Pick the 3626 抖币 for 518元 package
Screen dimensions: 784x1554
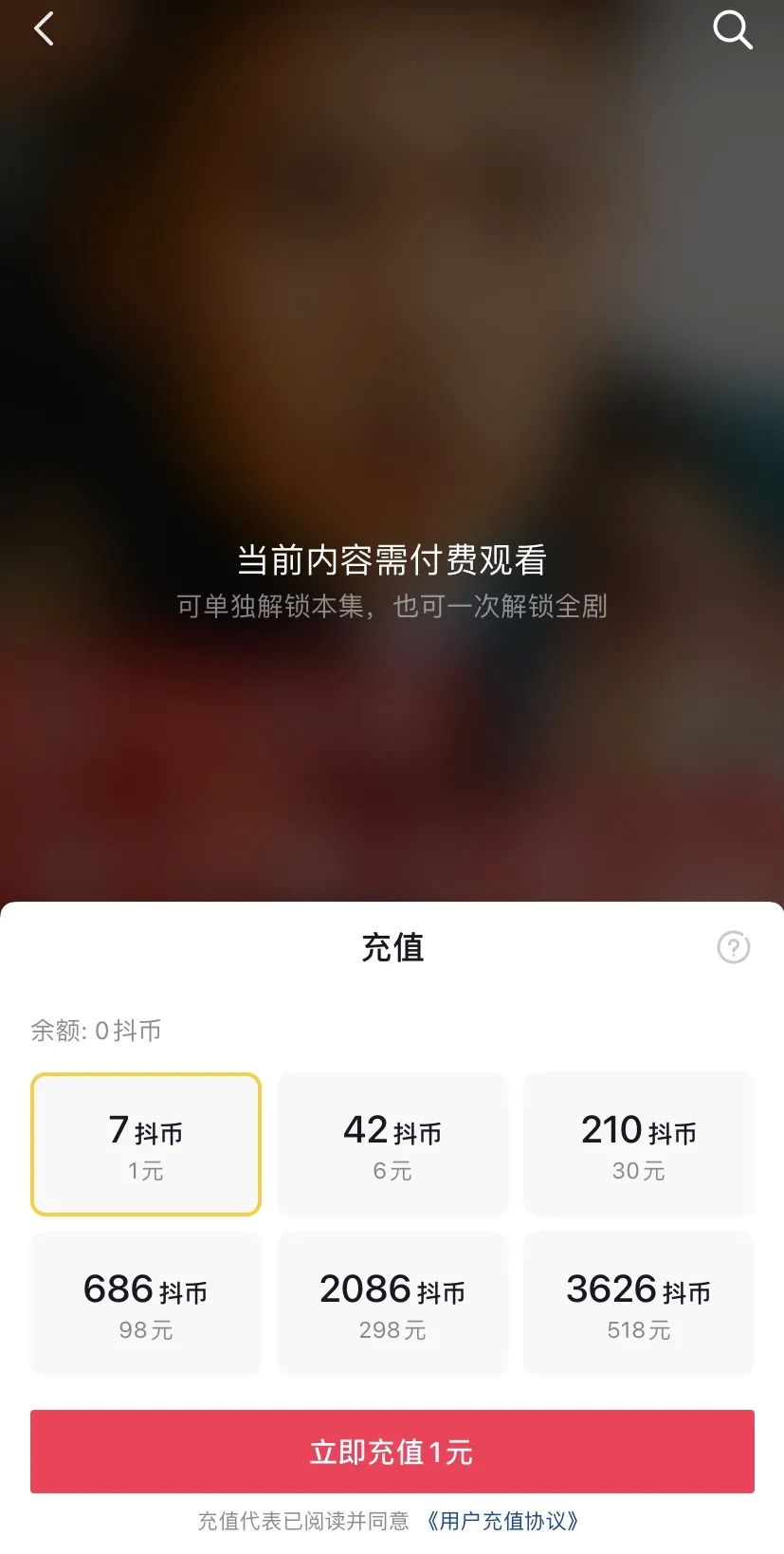639,1304
